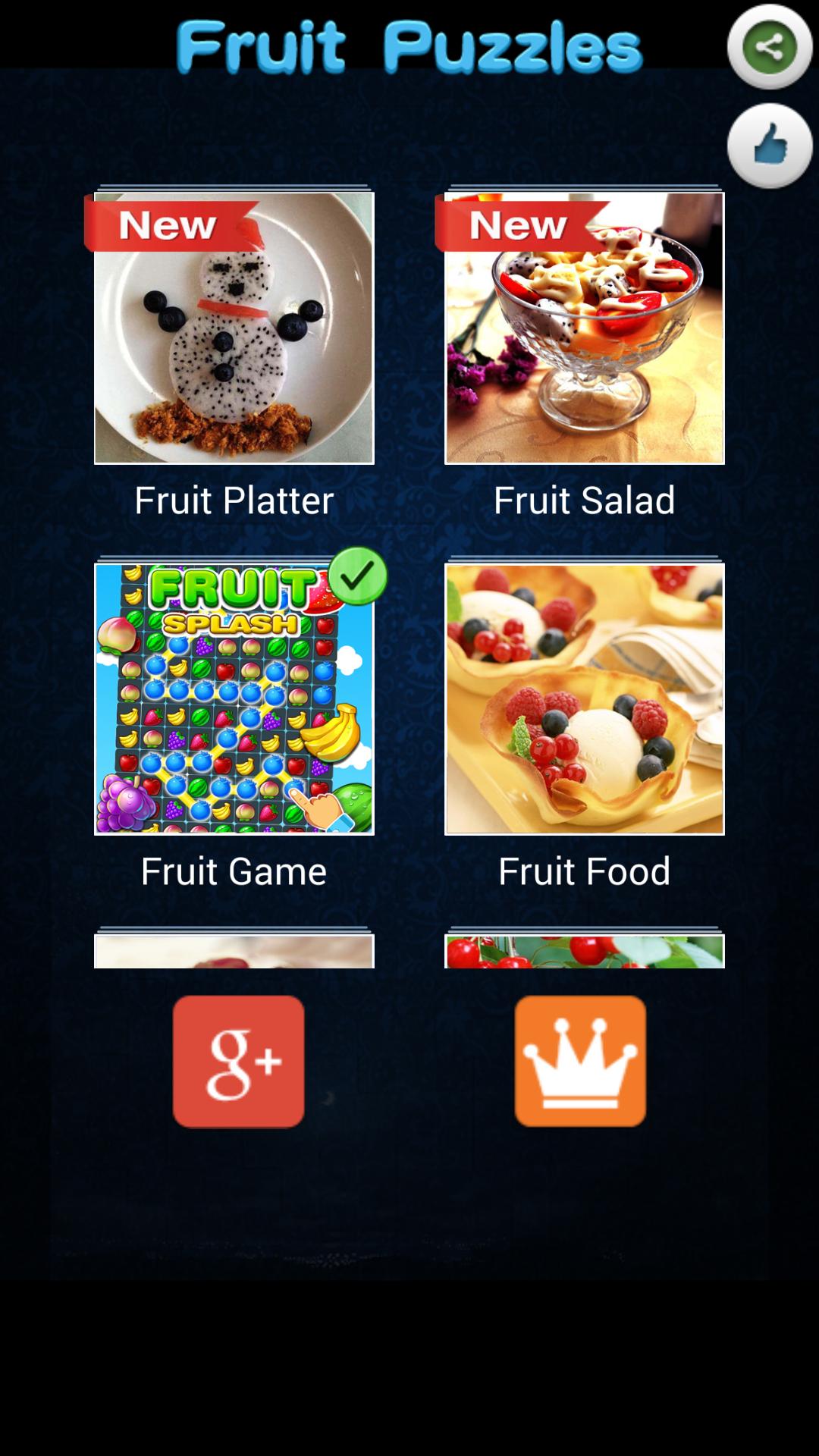Viewport: 819px width, 1456px height.
Task: Tap the snowman fruit platter image
Action: [234, 328]
